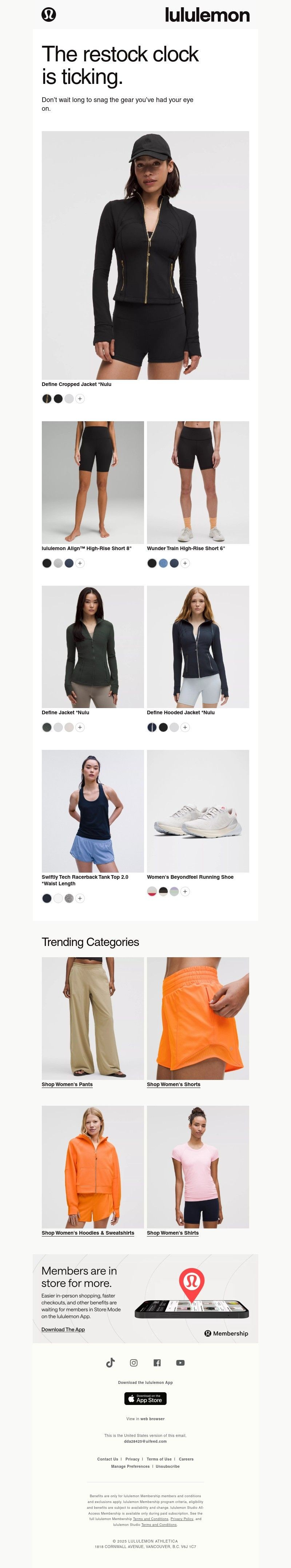Open the lululemon Facebook icon
291x1568 pixels.
click(157, 1363)
